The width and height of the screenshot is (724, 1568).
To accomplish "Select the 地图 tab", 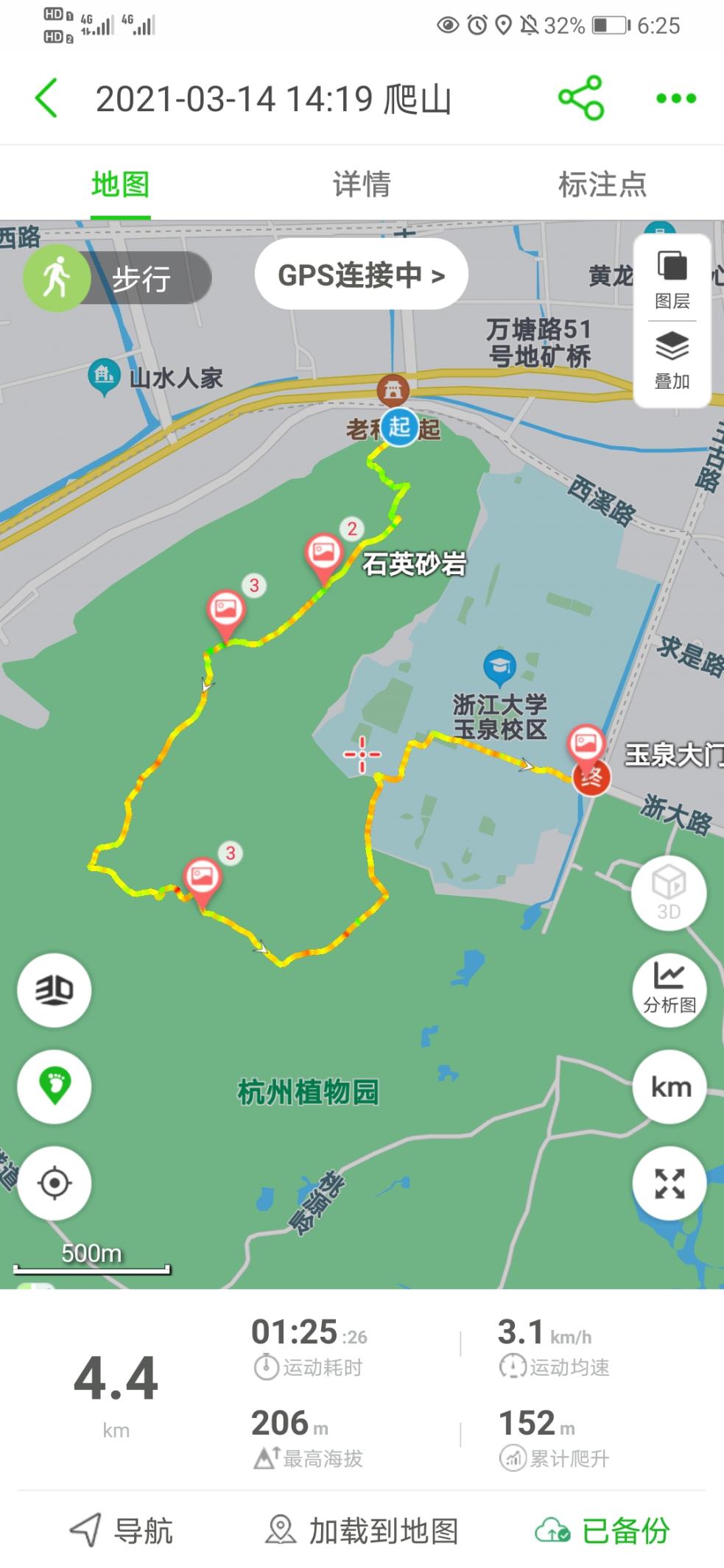I will 121,184.
